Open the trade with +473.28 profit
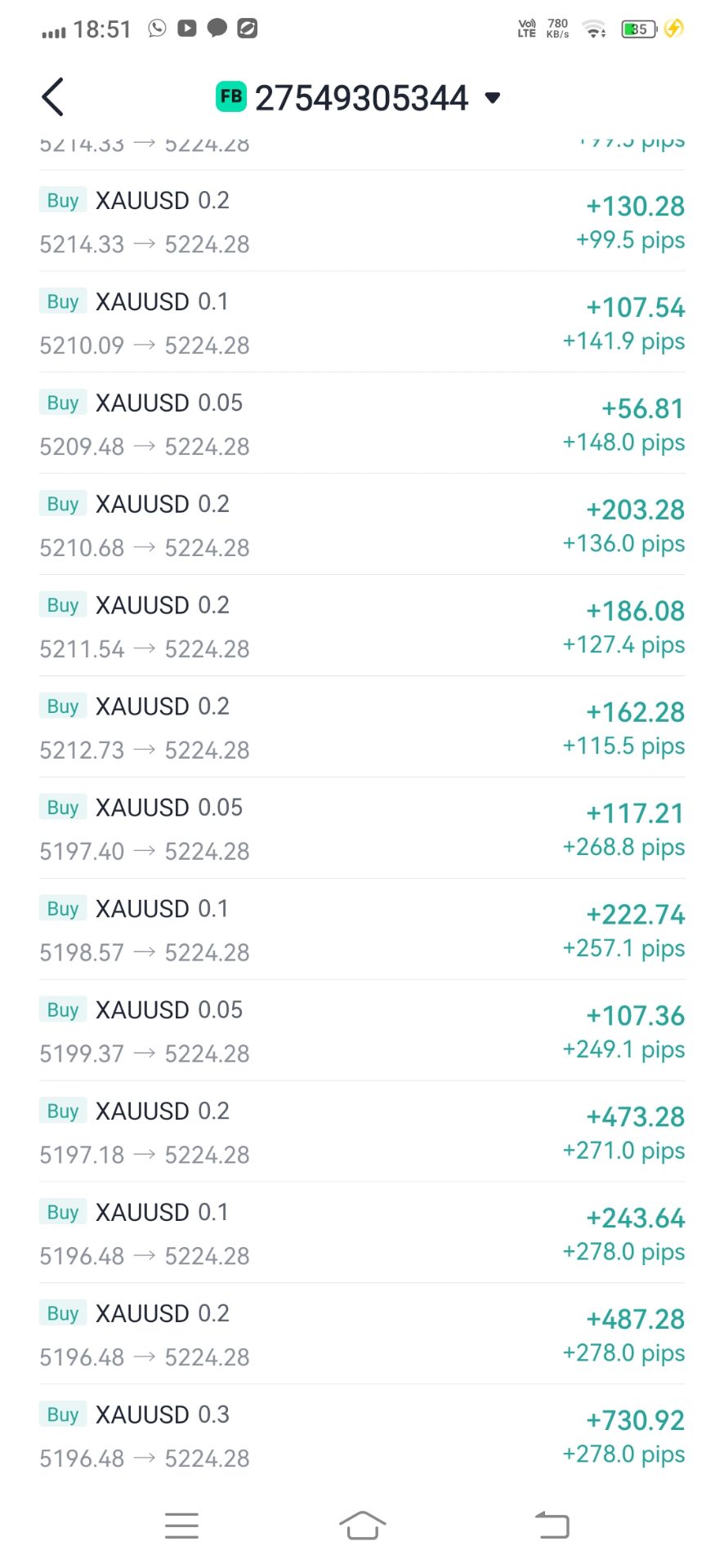Image resolution: width=724 pixels, height=1568 pixels. (x=361, y=1133)
